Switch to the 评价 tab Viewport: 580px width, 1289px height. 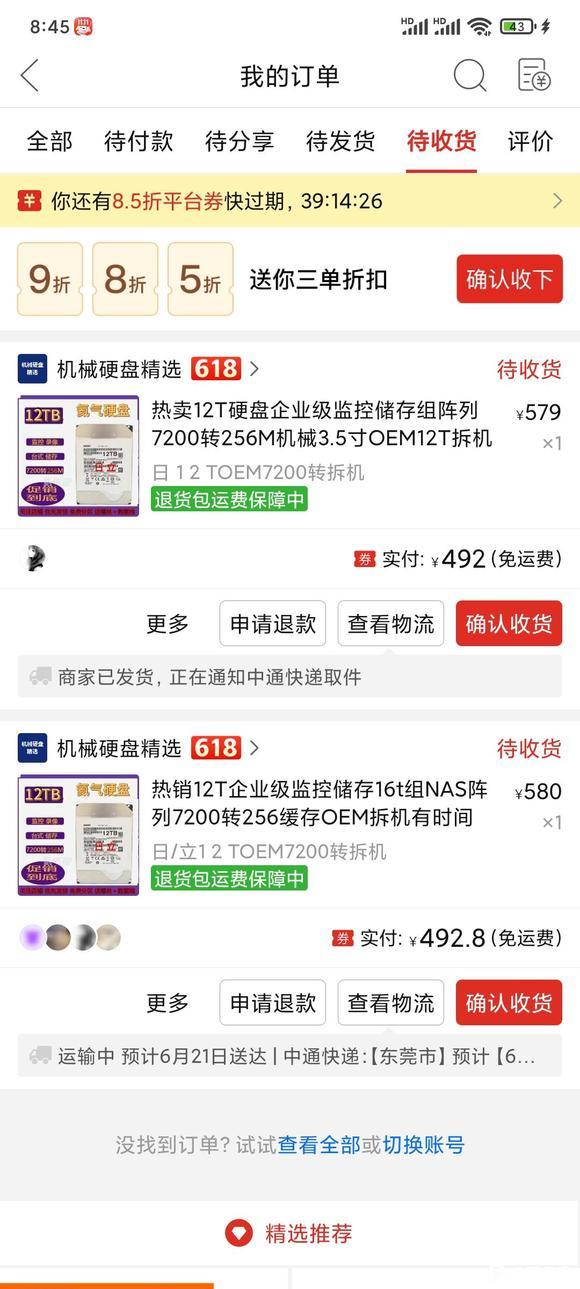[530, 141]
